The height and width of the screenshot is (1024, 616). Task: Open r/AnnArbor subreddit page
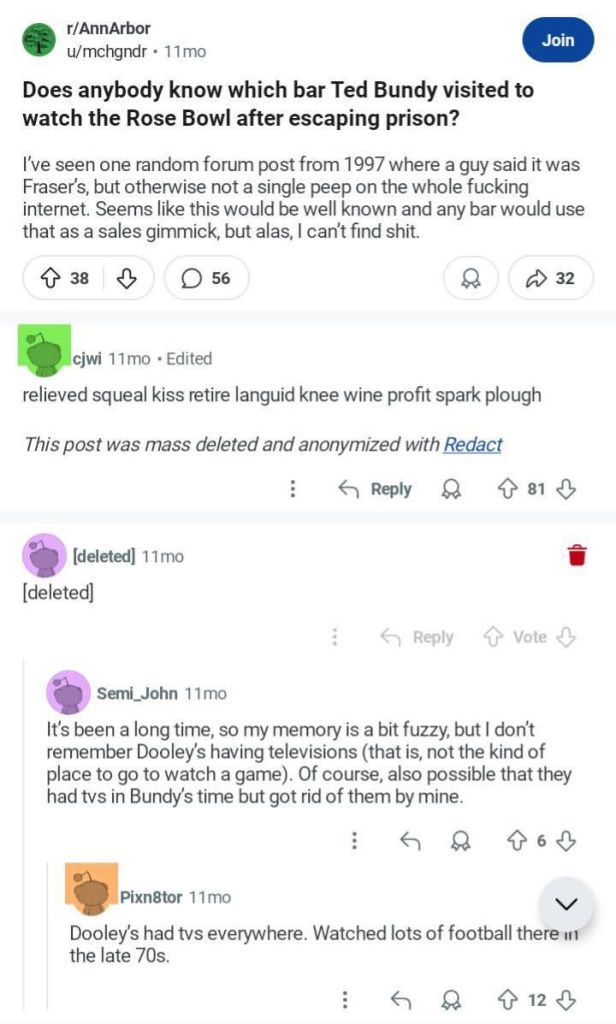tap(108, 29)
